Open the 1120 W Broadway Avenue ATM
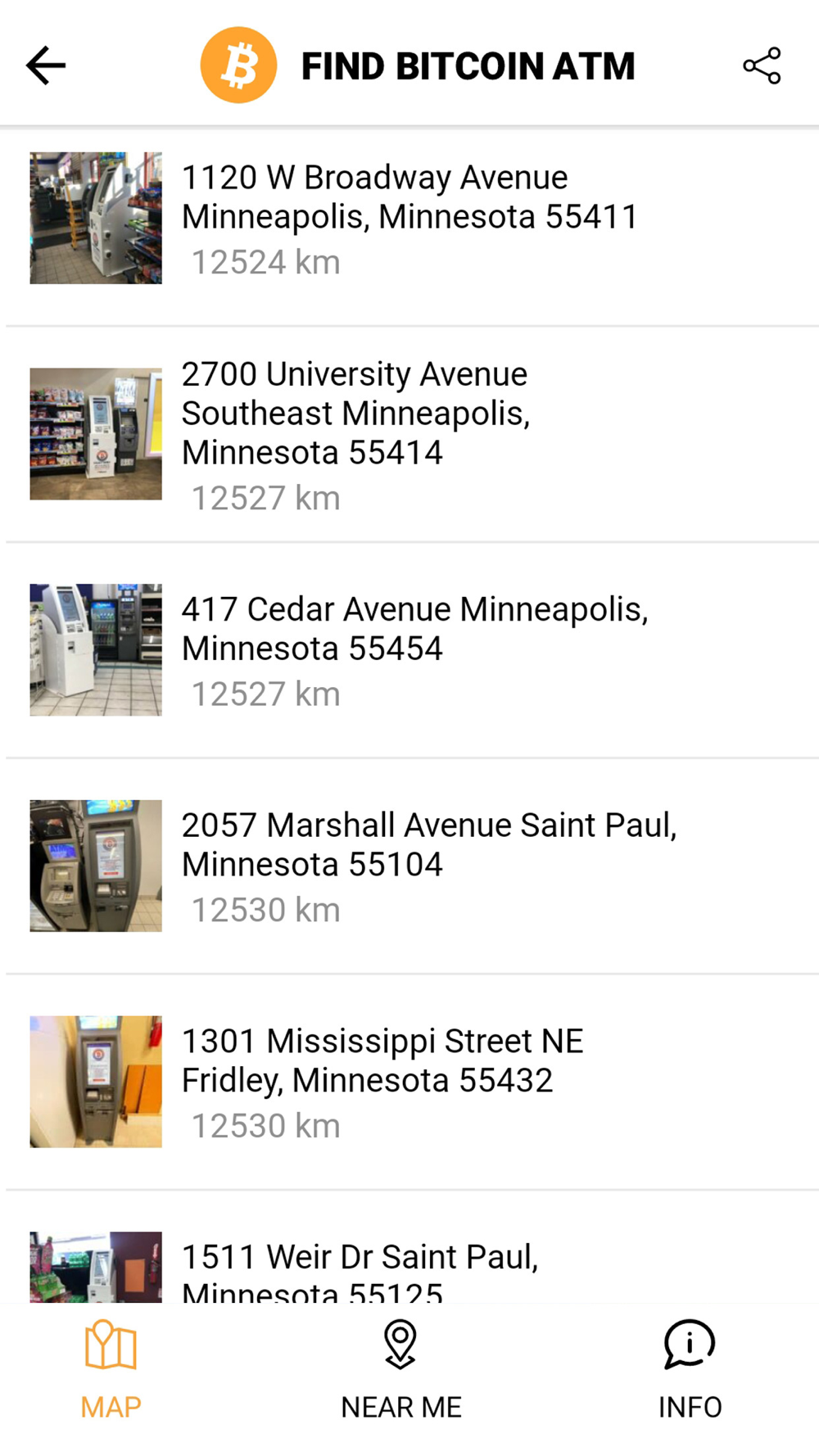The width and height of the screenshot is (819, 1456). (x=409, y=218)
